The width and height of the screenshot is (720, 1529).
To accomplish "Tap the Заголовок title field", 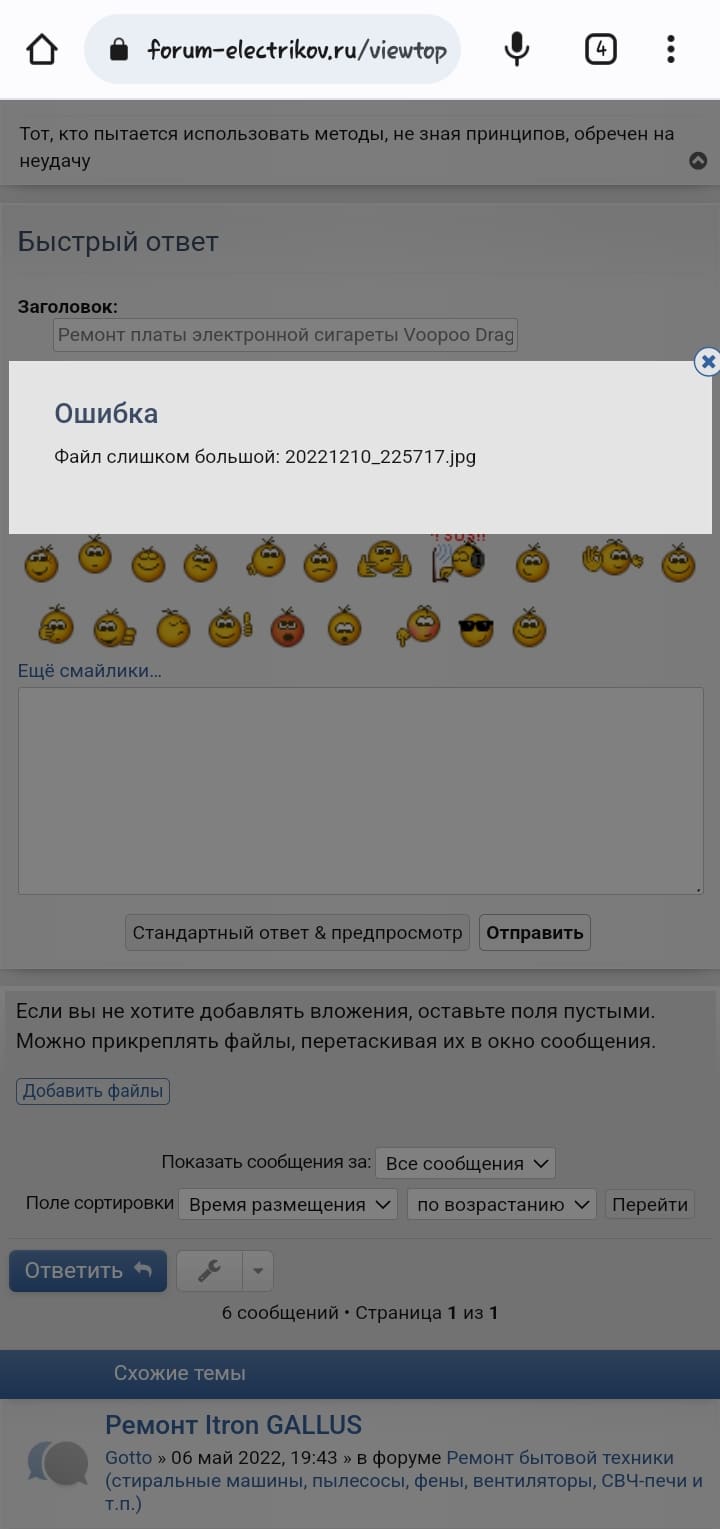I will [x=285, y=335].
